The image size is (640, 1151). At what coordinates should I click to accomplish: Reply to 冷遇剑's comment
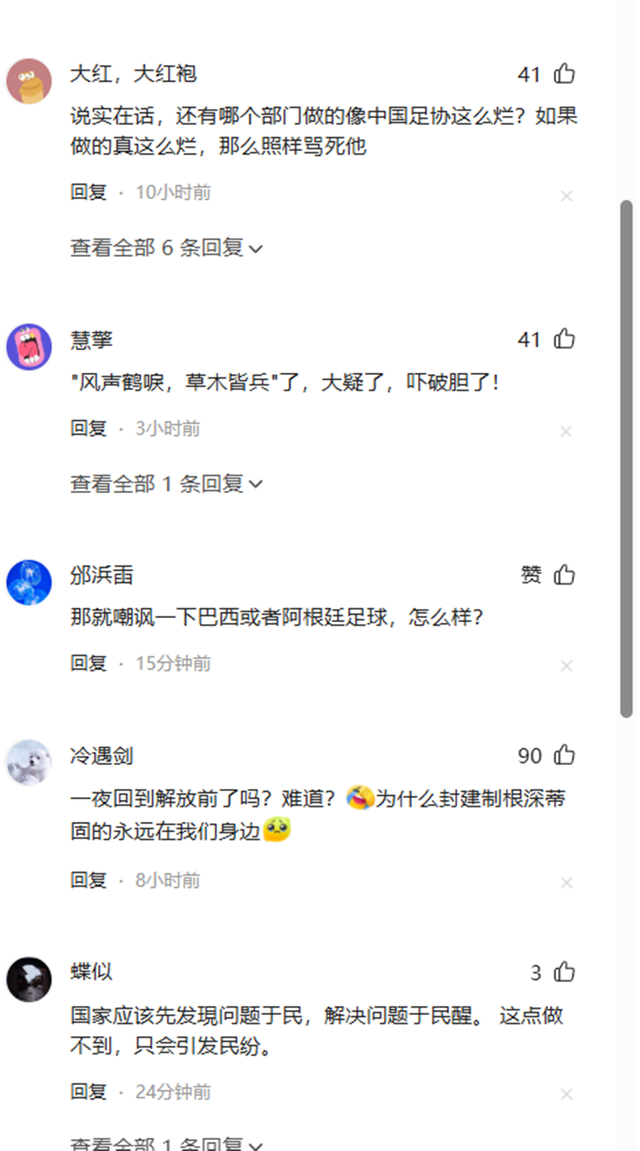(88, 881)
